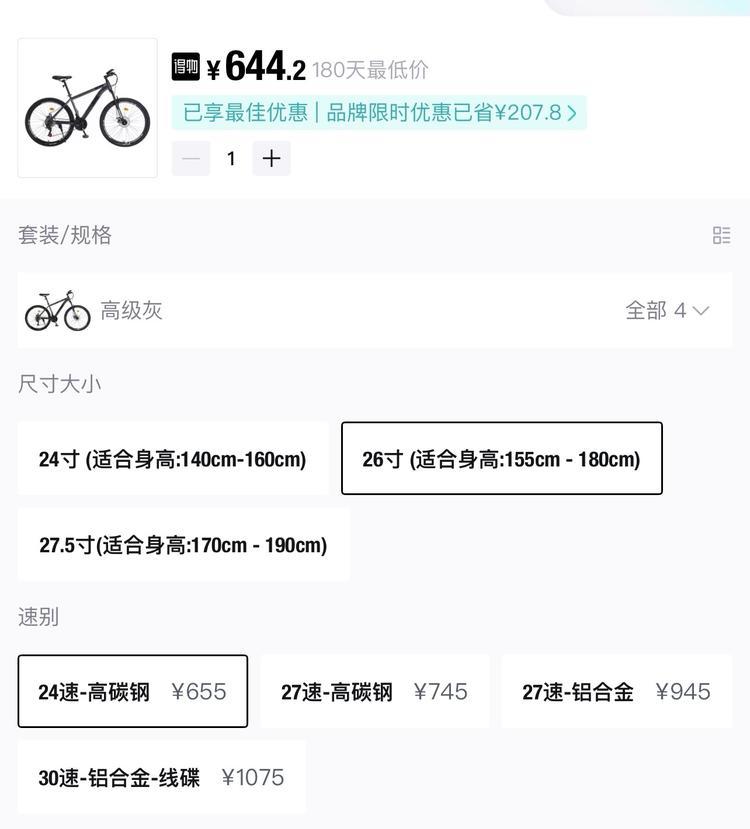Pick 27速-铝合金 at ¥945
Image resolution: width=750 pixels, height=829 pixels.
coord(616,691)
